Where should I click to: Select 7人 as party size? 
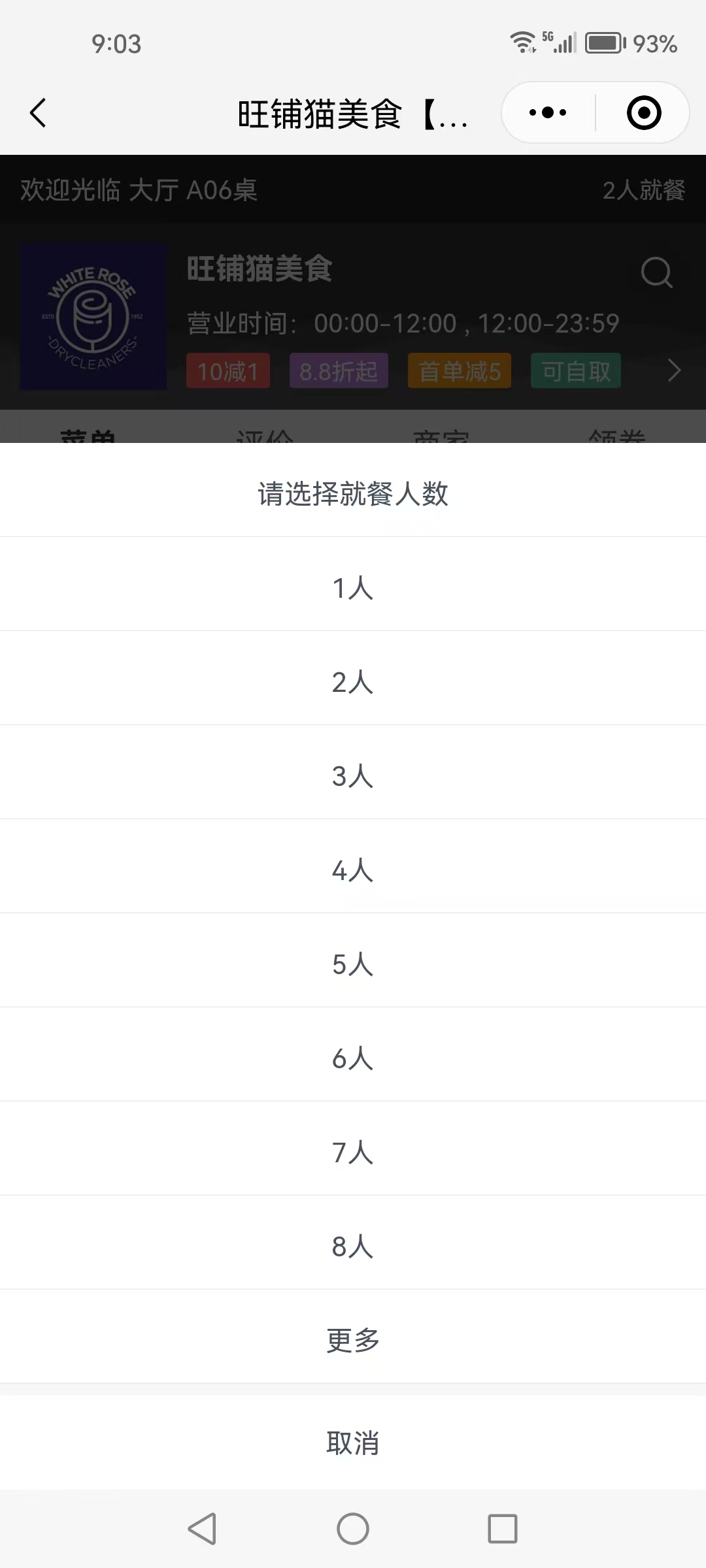(x=353, y=1152)
